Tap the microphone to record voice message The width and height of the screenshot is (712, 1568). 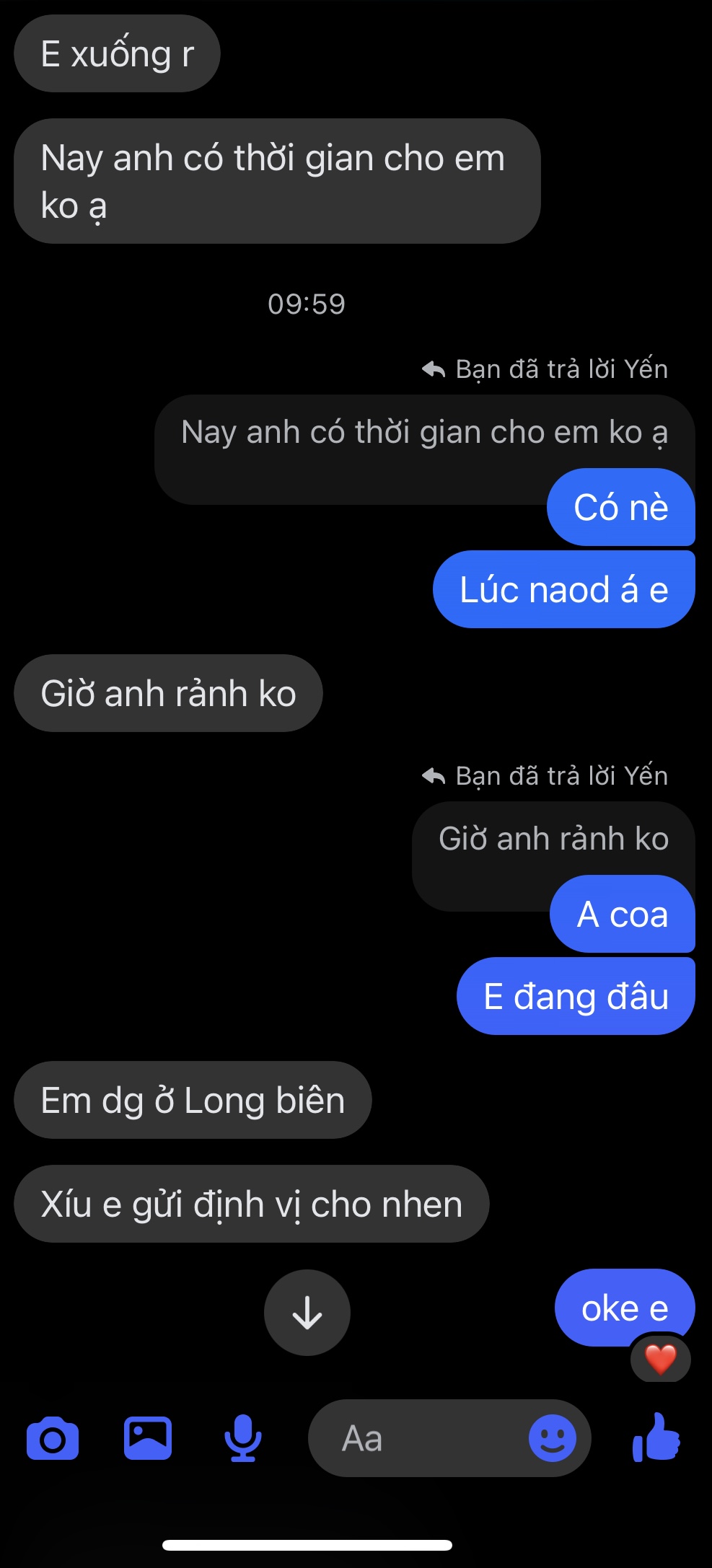[x=242, y=1437]
